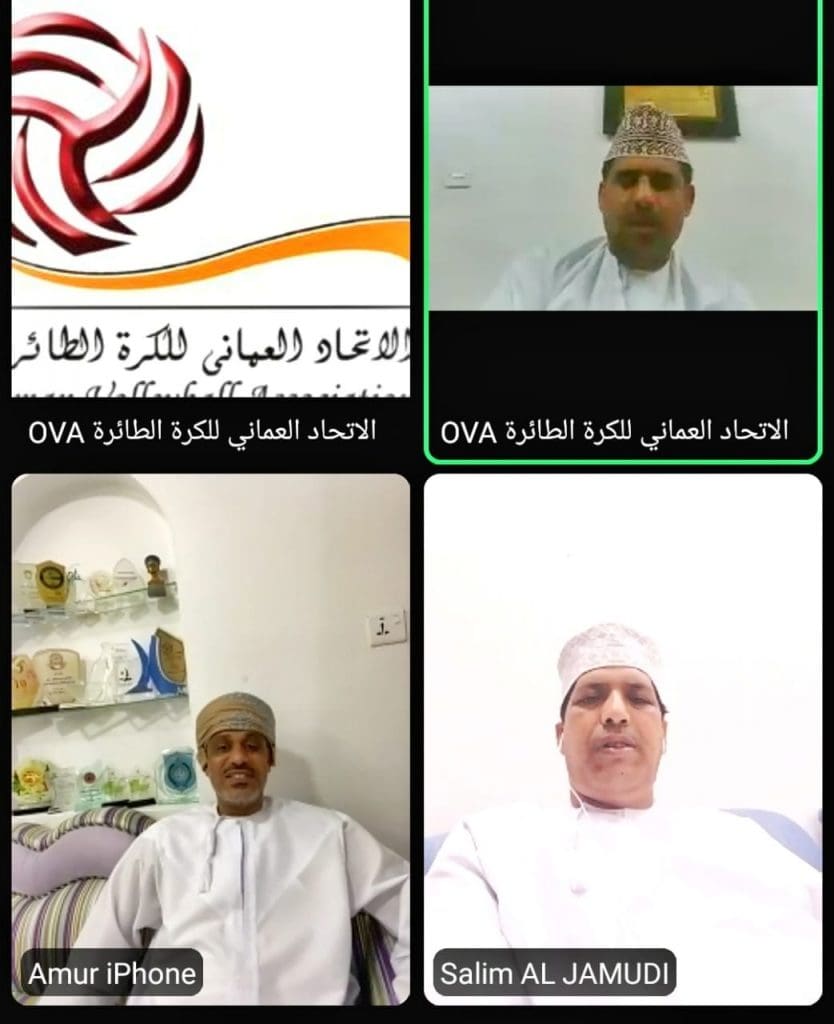Select Salim AL JAMUDI's video tile

623,740
